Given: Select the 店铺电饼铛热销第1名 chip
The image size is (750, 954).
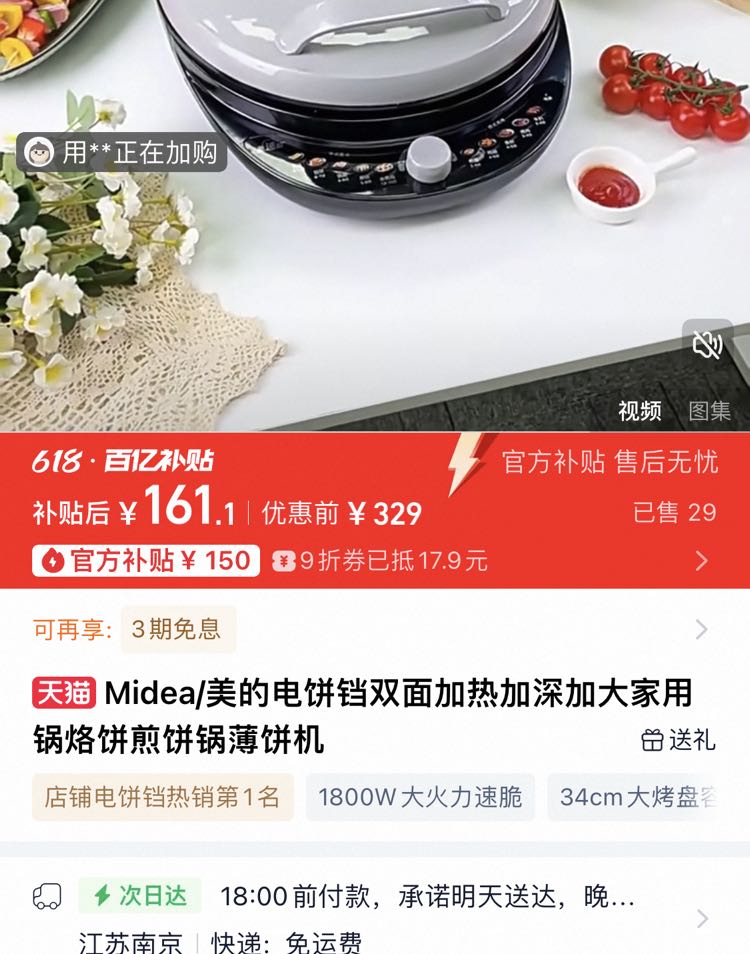Looking at the screenshot, I should (x=162, y=797).
